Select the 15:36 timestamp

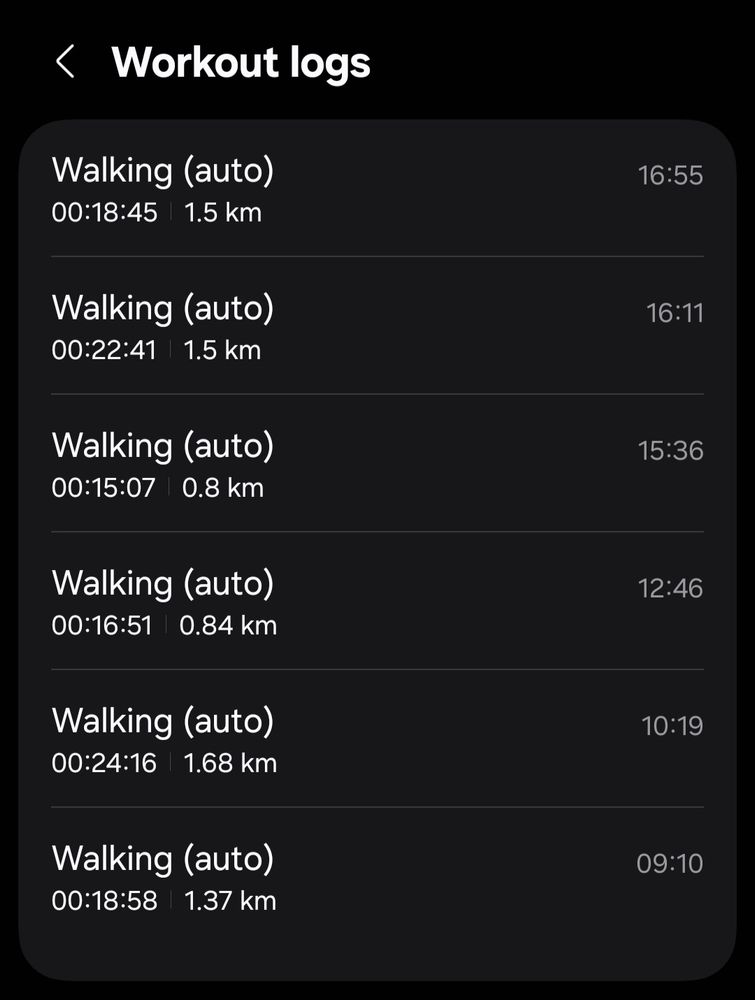pyautogui.click(x=671, y=450)
